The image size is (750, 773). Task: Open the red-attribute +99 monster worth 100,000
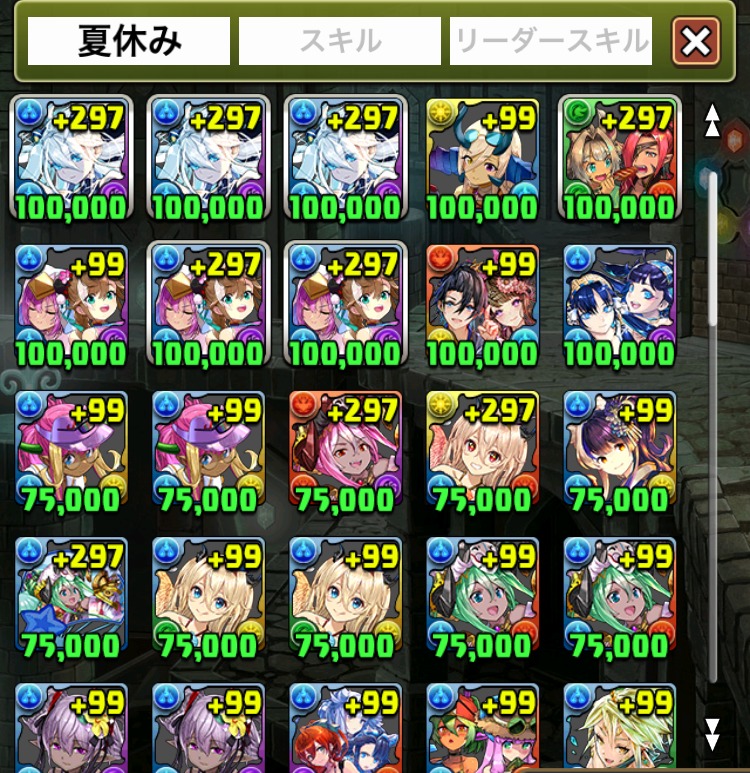(482, 305)
